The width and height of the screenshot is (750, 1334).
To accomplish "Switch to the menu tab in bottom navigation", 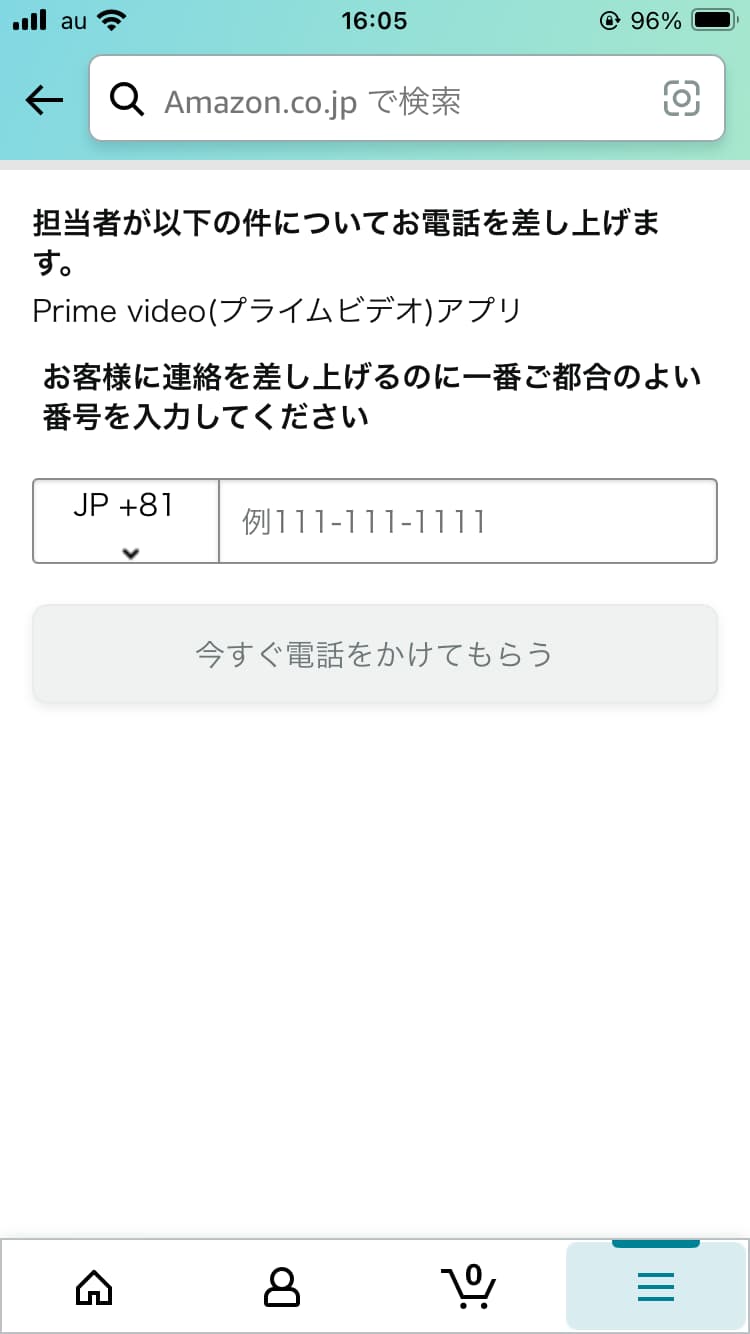I will (655, 1287).
